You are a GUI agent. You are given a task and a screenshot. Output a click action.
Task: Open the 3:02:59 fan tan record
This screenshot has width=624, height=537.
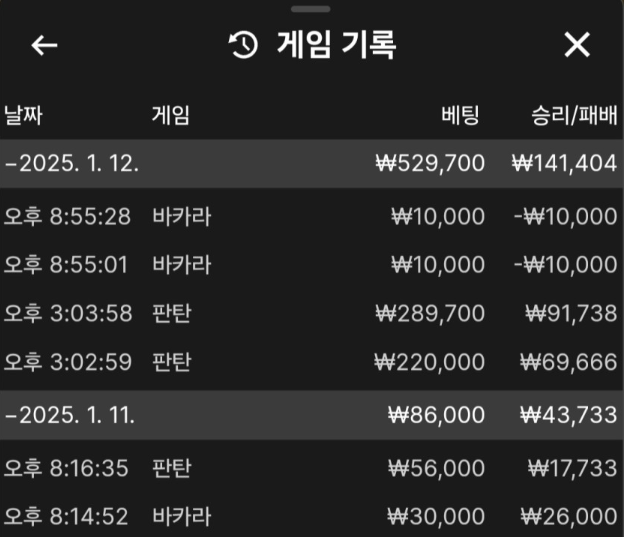310,362
